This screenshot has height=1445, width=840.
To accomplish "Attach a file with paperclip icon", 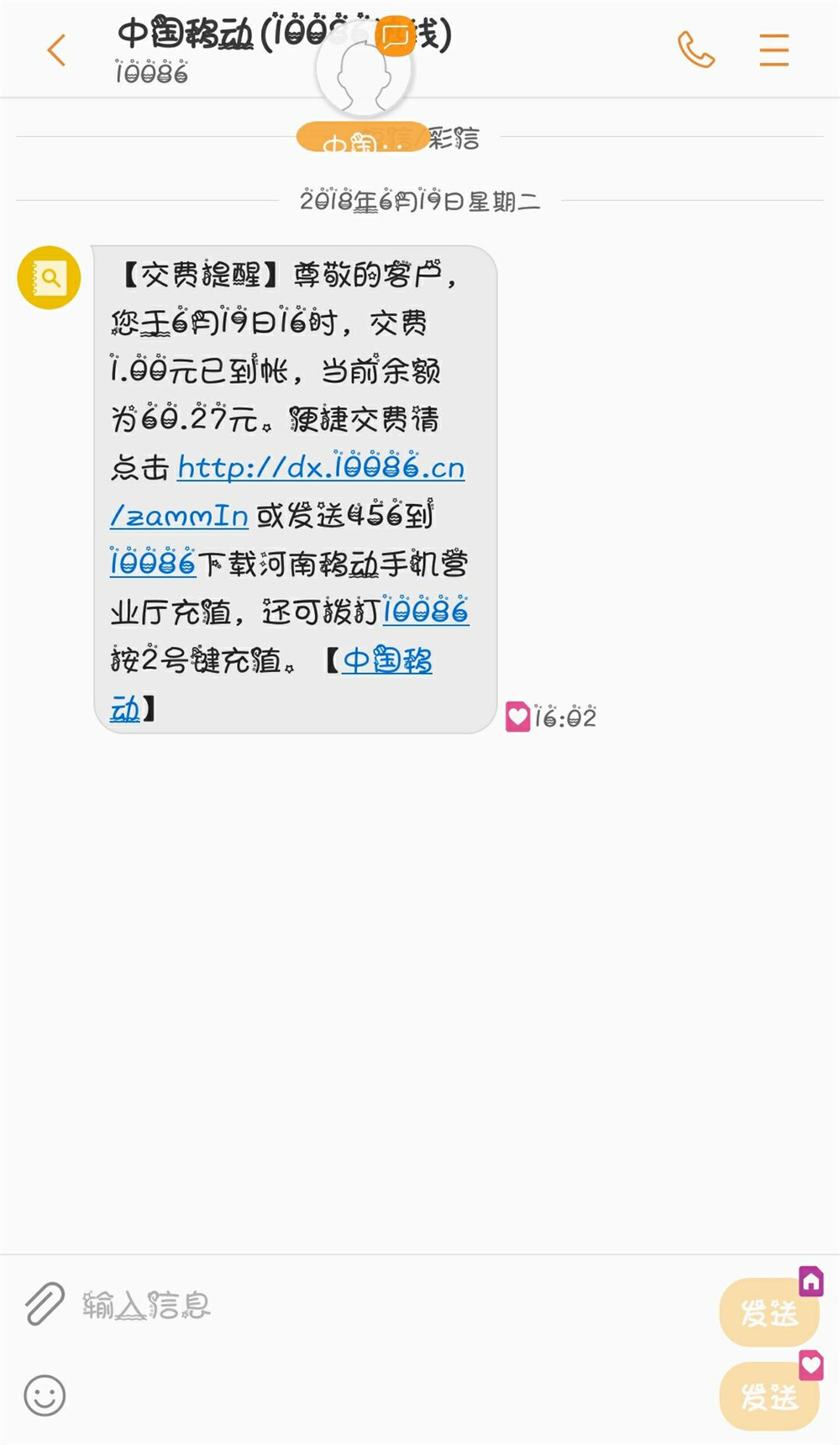I will pyautogui.click(x=45, y=1304).
